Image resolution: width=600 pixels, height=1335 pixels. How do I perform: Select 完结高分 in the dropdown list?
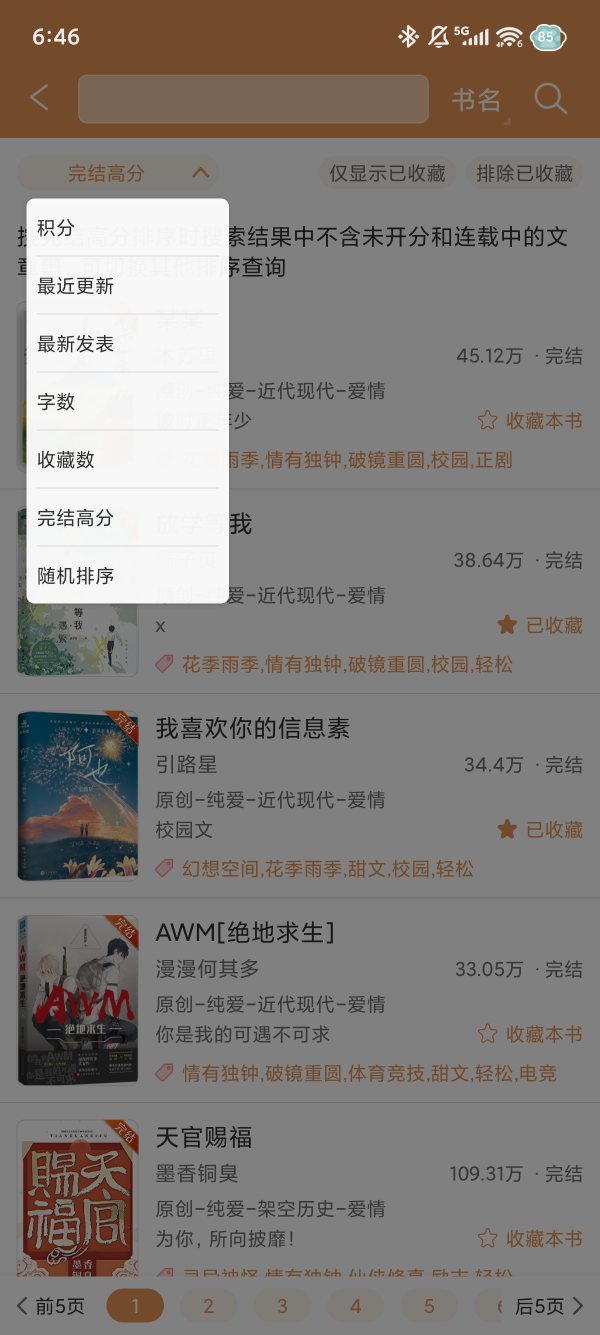[x=127, y=518]
